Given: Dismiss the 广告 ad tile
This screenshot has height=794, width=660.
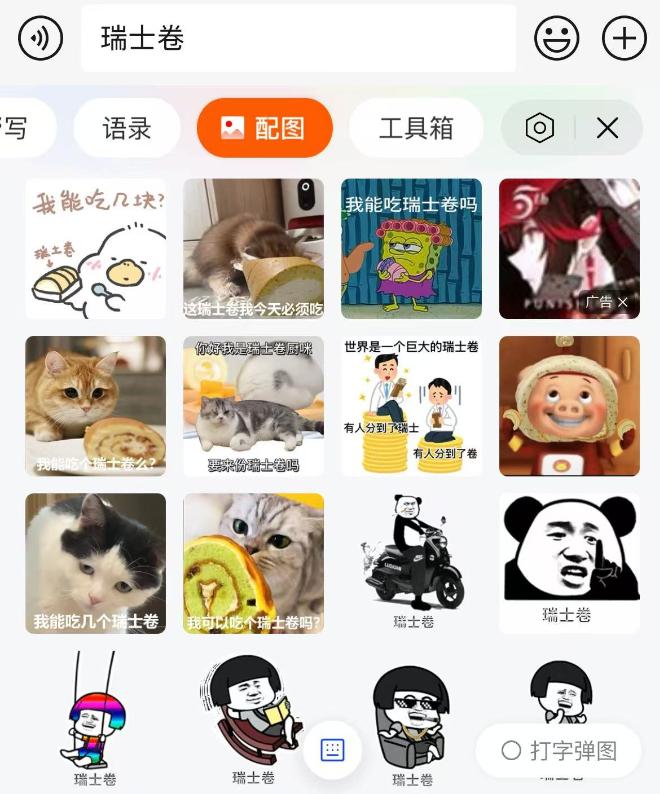Looking at the screenshot, I should (x=623, y=302).
